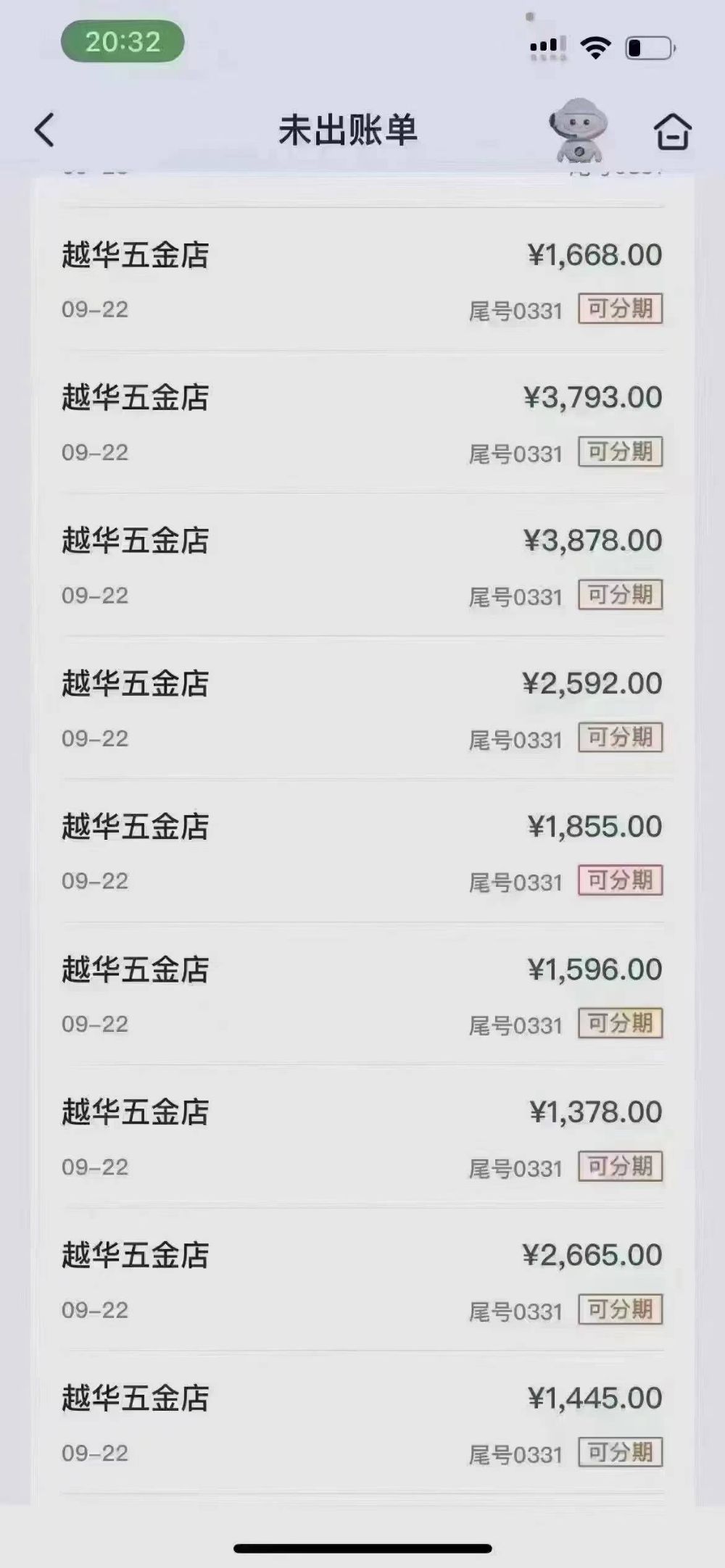Image resolution: width=725 pixels, height=1568 pixels.
Task: Choose 可分期 for the ¥1,596.00 charge
Action: [x=620, y=1023]
